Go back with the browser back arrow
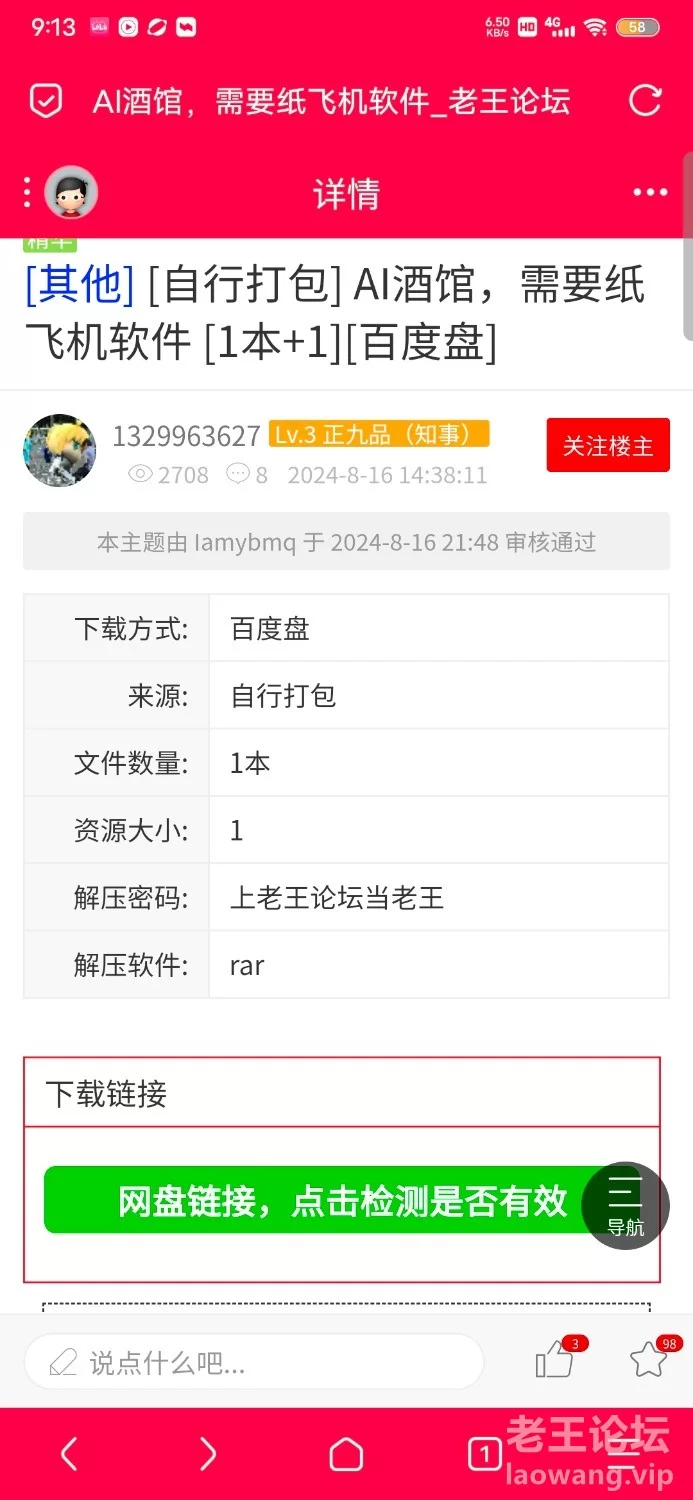 pyautogui.click(x=69, y=1453)
